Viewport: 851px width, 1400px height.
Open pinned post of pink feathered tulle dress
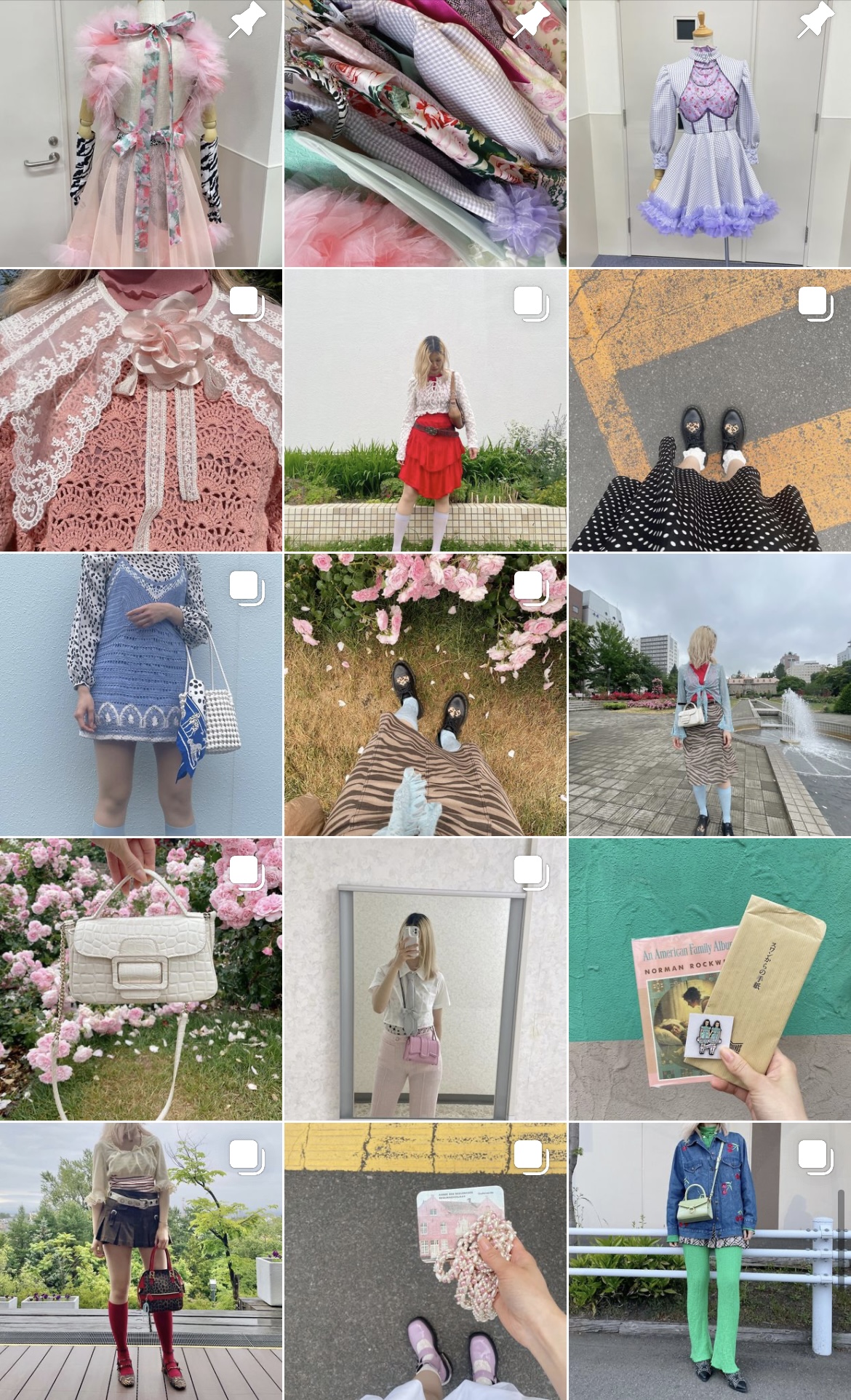point(141,133)
